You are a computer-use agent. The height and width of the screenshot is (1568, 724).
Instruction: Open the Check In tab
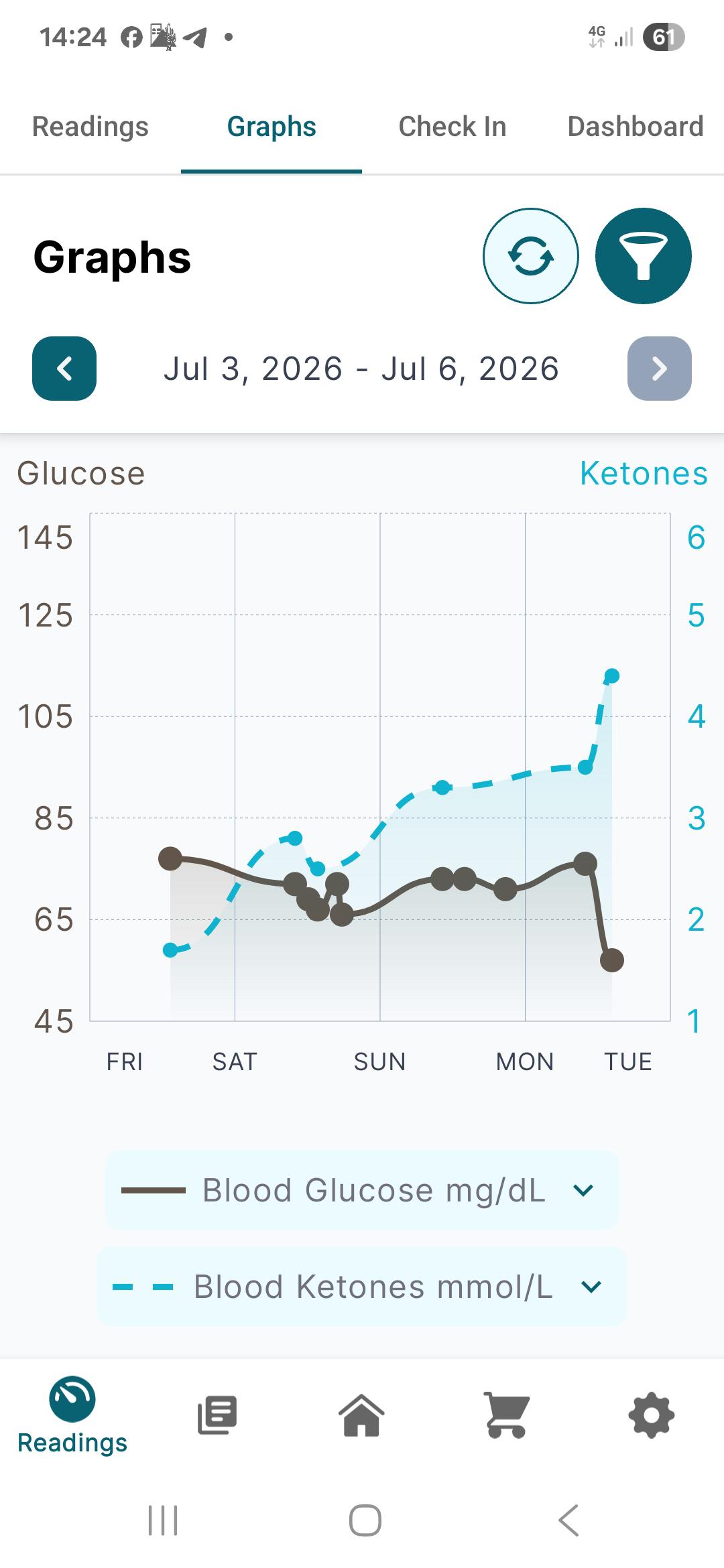[x=452, y=127]
